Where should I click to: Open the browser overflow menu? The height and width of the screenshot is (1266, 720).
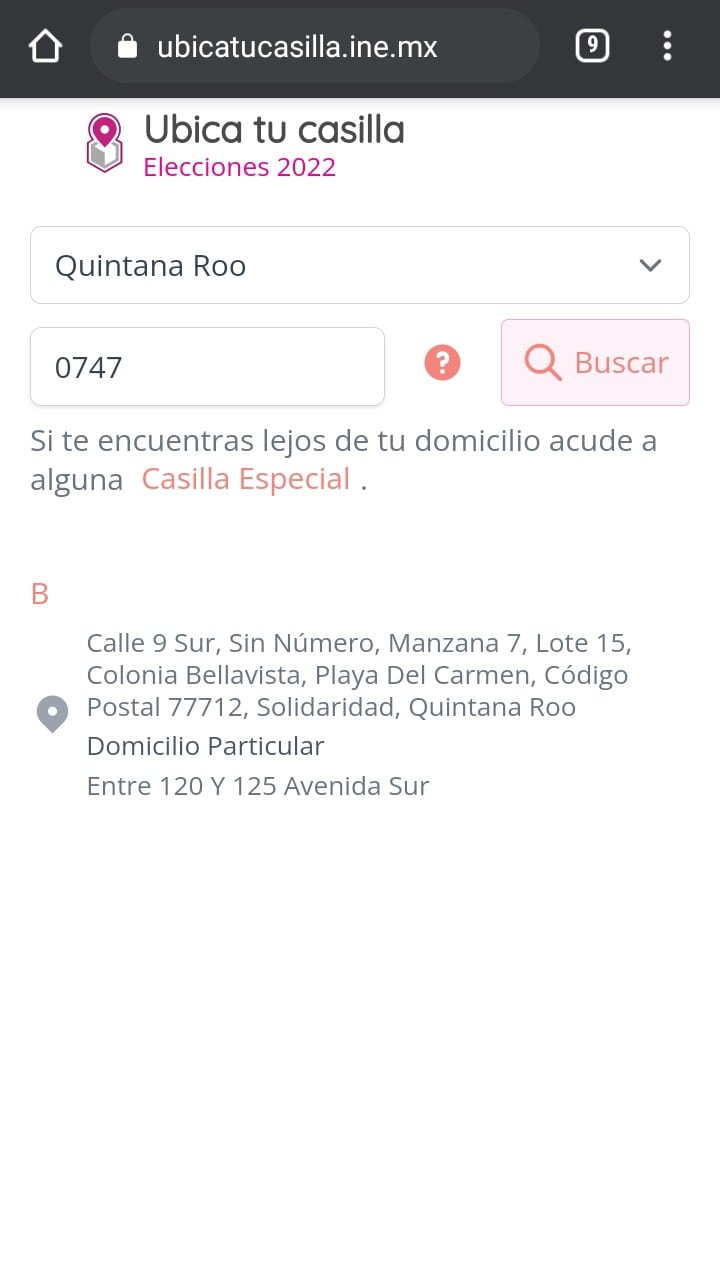click(x=667, y=46)
